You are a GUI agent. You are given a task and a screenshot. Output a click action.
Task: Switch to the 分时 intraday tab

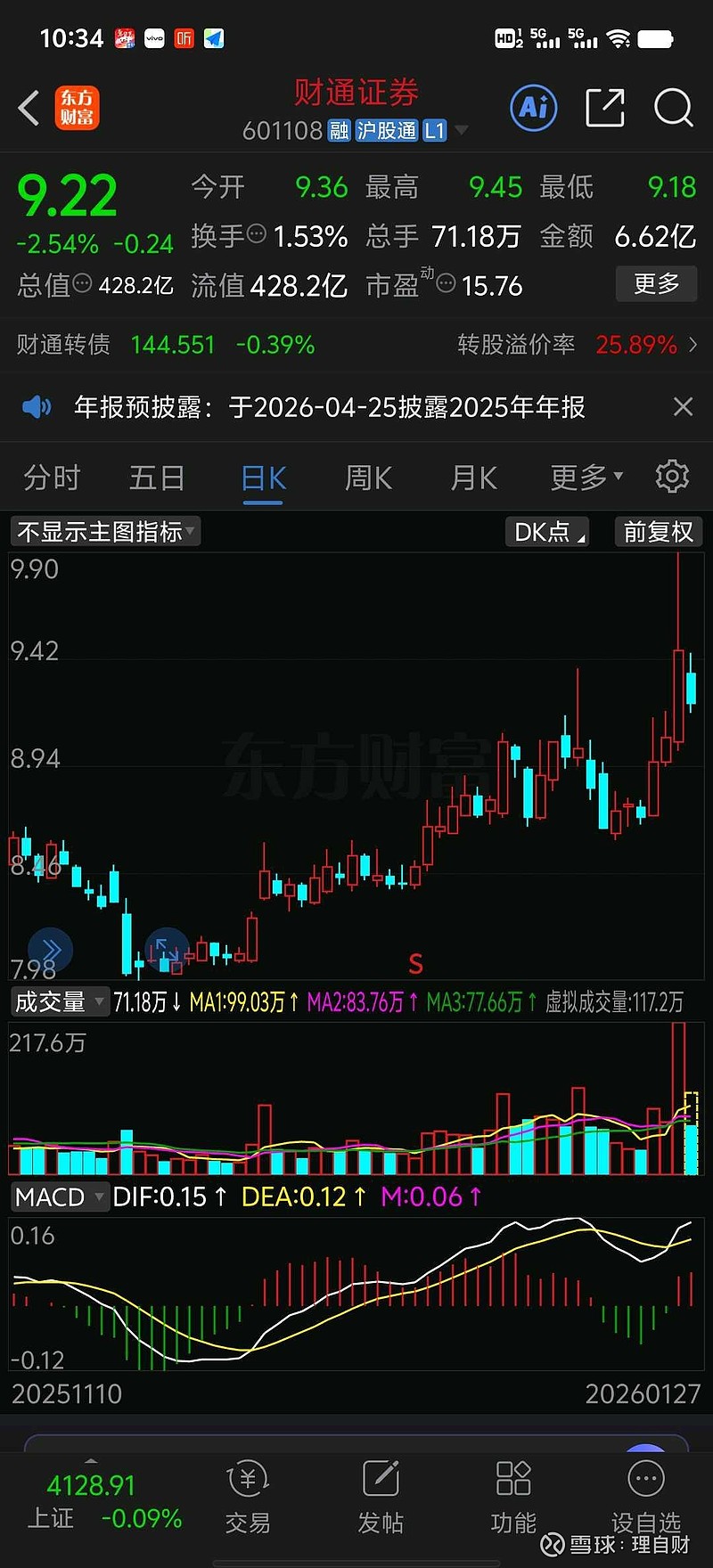pos(51,477)
